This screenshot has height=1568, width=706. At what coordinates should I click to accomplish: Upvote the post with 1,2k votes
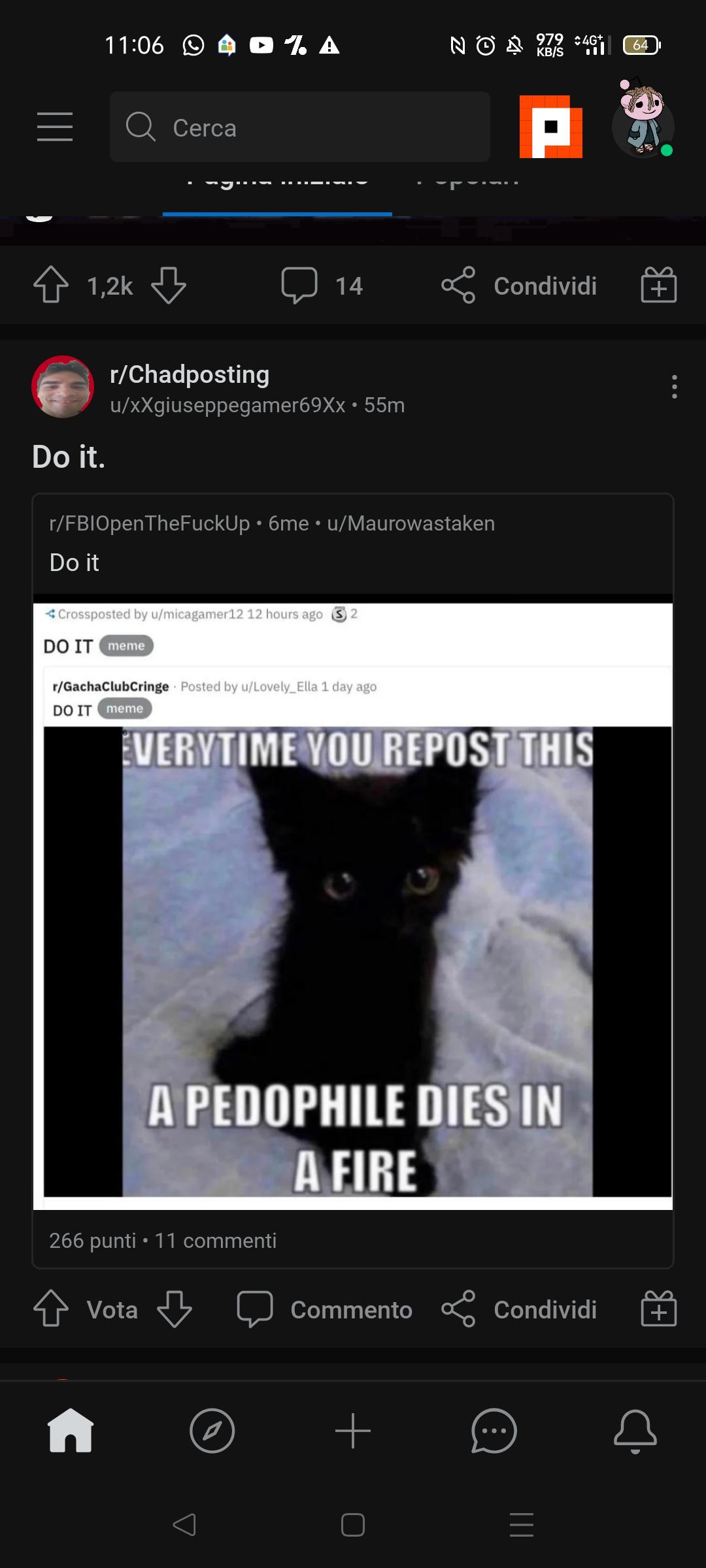(x=51, y=286)
